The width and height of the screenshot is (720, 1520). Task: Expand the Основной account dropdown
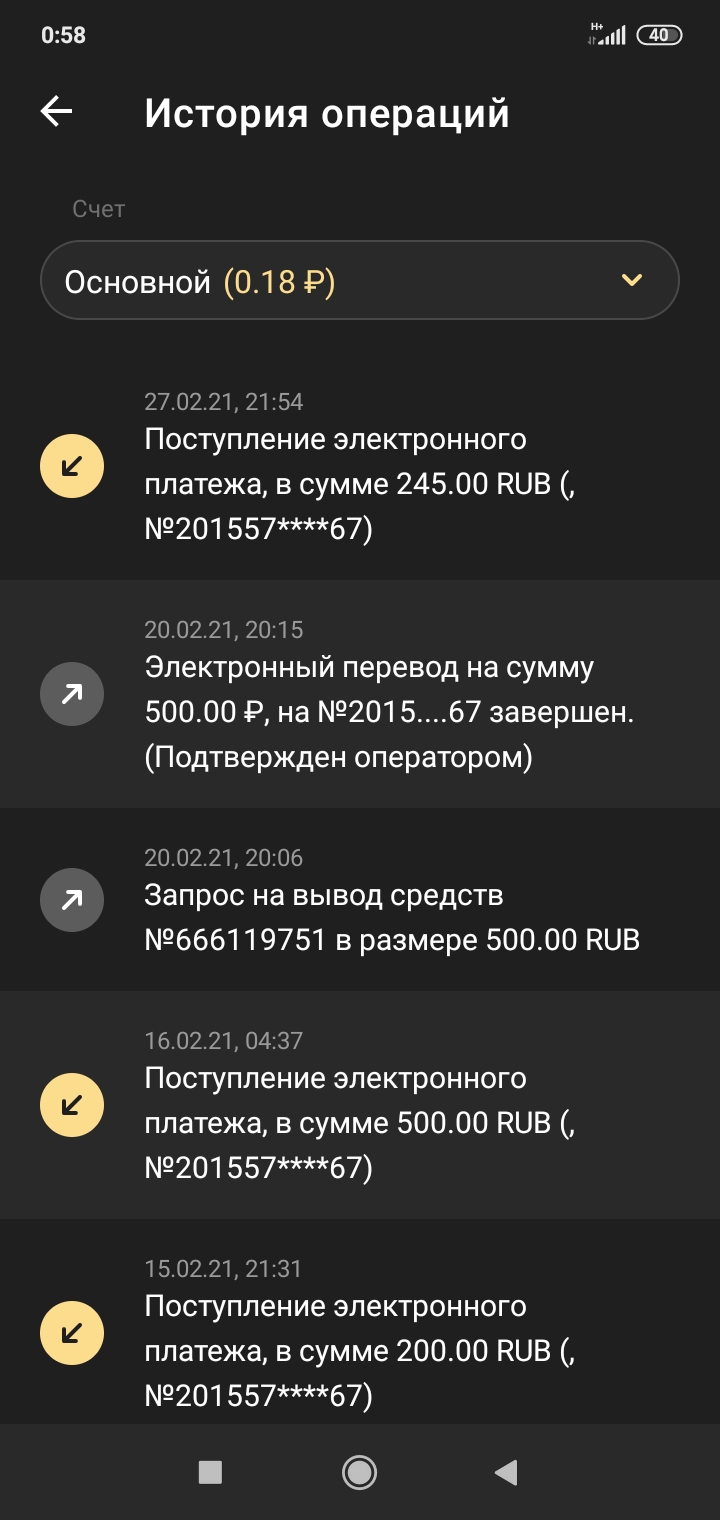(360, 281)
